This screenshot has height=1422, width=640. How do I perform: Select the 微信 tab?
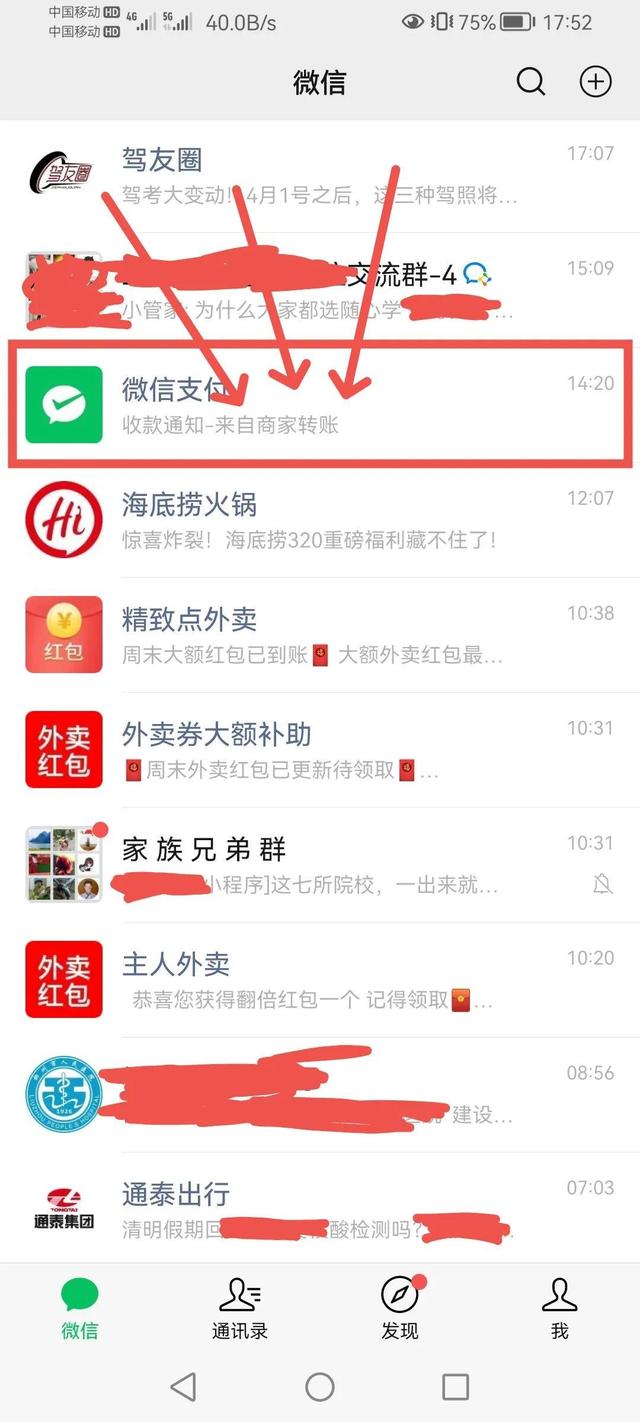(80, 1308)
